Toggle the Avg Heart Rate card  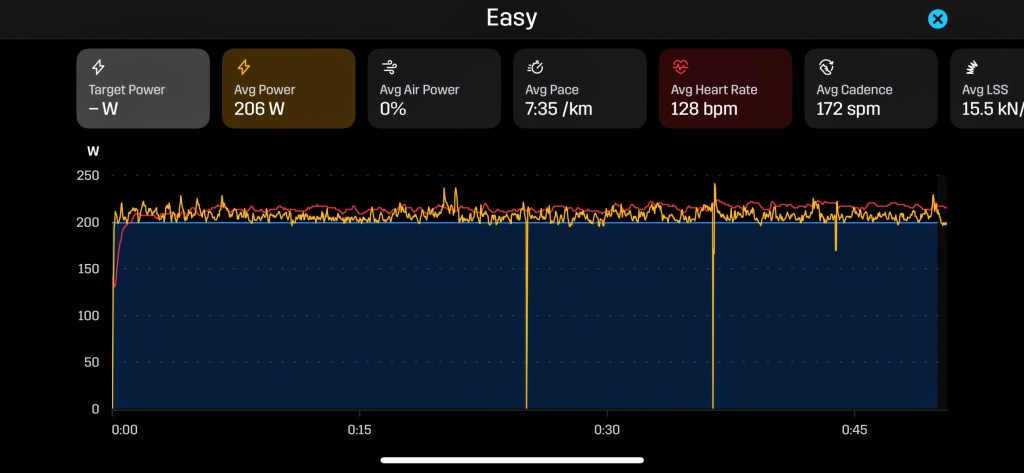pos(725,89)
